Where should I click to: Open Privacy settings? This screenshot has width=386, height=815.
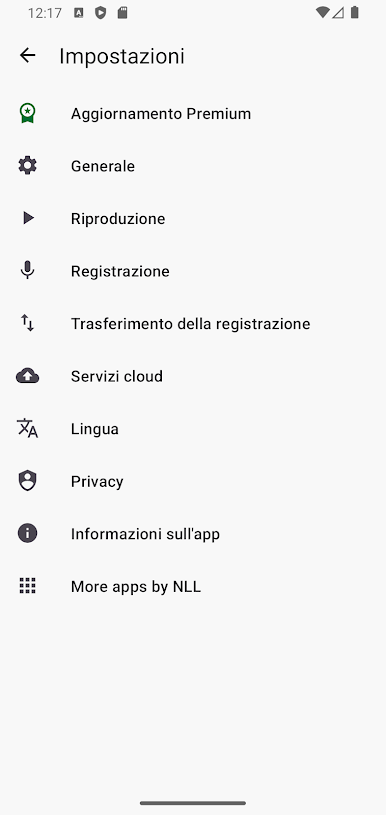[x=193, y=481]
